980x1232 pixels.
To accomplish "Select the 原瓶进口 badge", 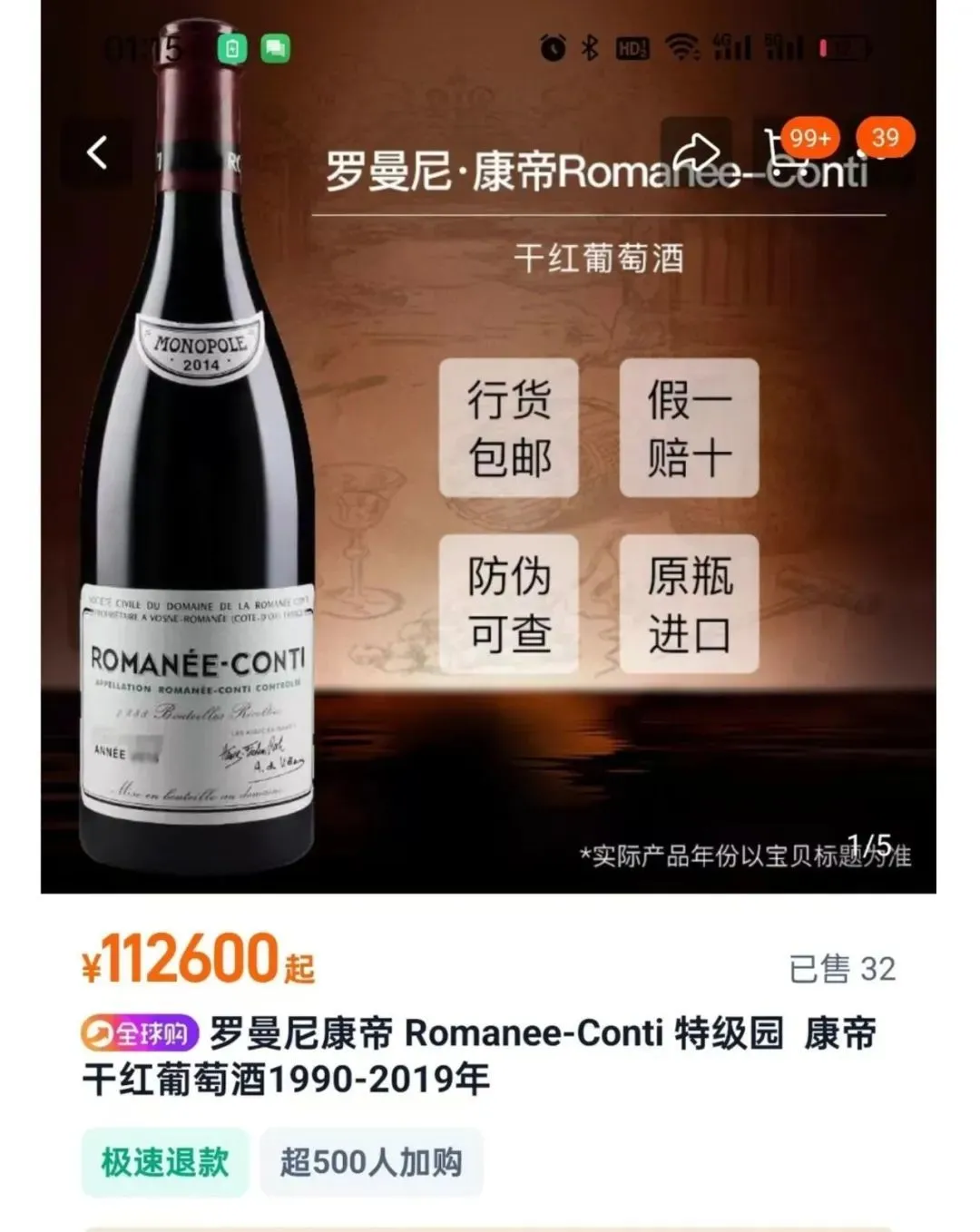I will point(688,606).
